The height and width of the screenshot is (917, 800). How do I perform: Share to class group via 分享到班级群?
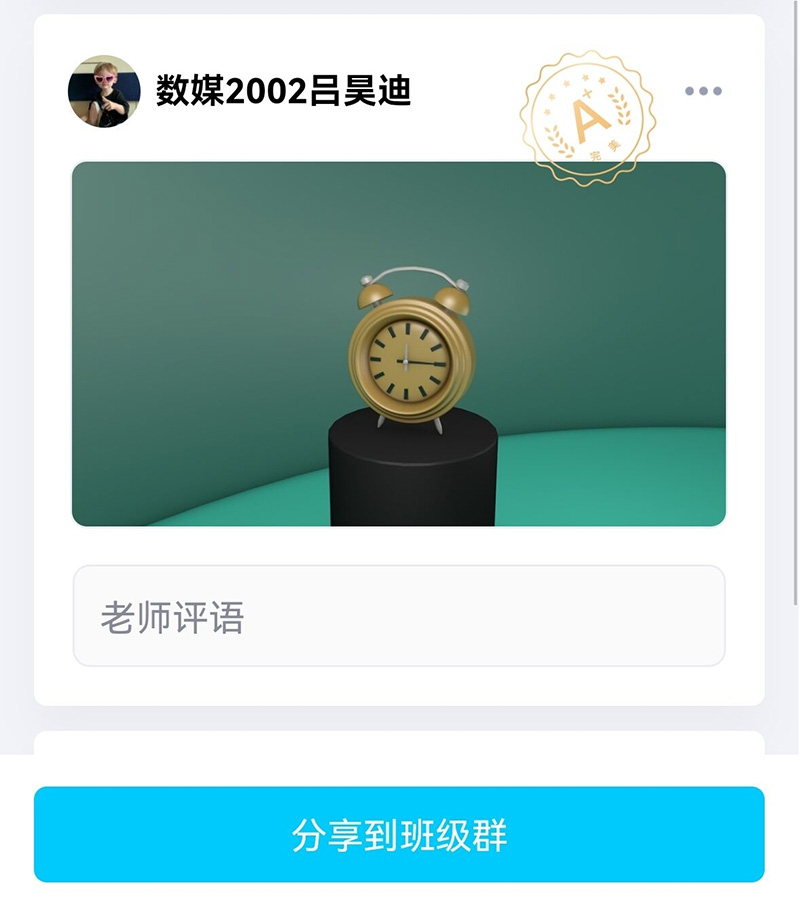[x=398, y=834]
